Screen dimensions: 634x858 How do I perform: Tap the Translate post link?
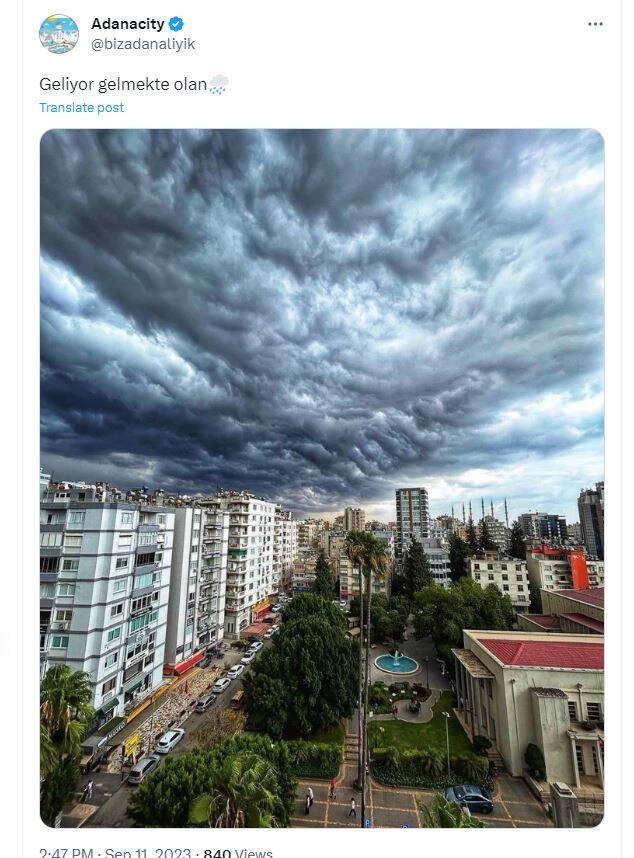81,107
